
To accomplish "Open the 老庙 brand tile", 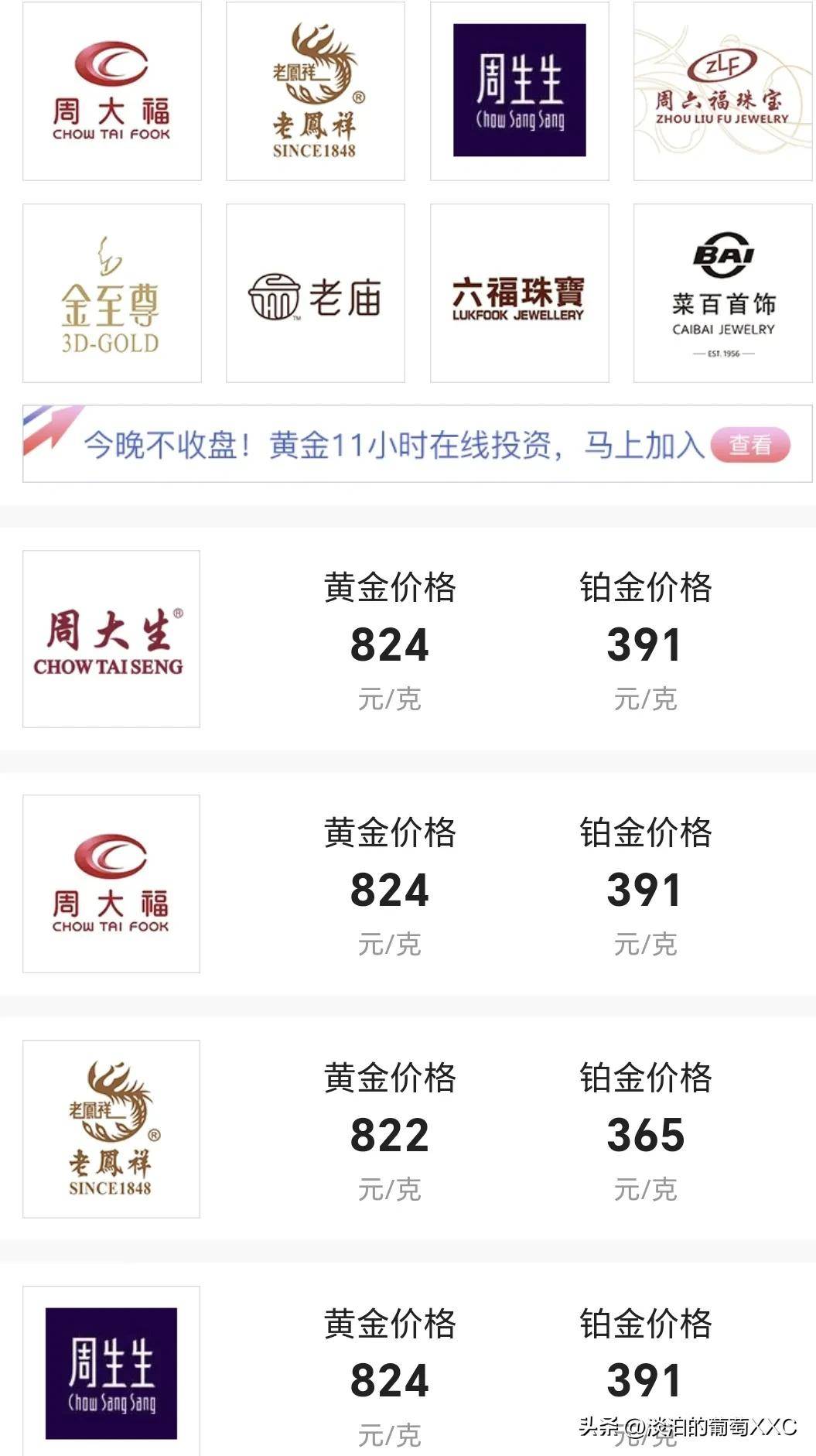I will 315,293.
